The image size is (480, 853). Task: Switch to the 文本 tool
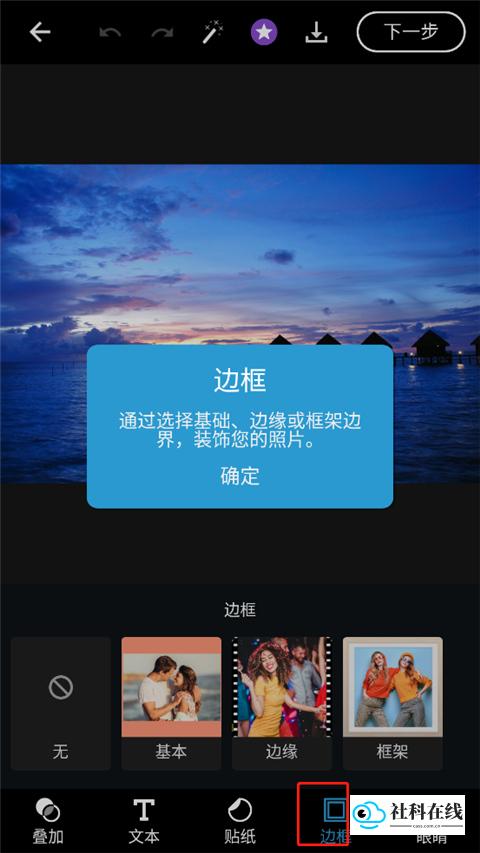point(144,821)
